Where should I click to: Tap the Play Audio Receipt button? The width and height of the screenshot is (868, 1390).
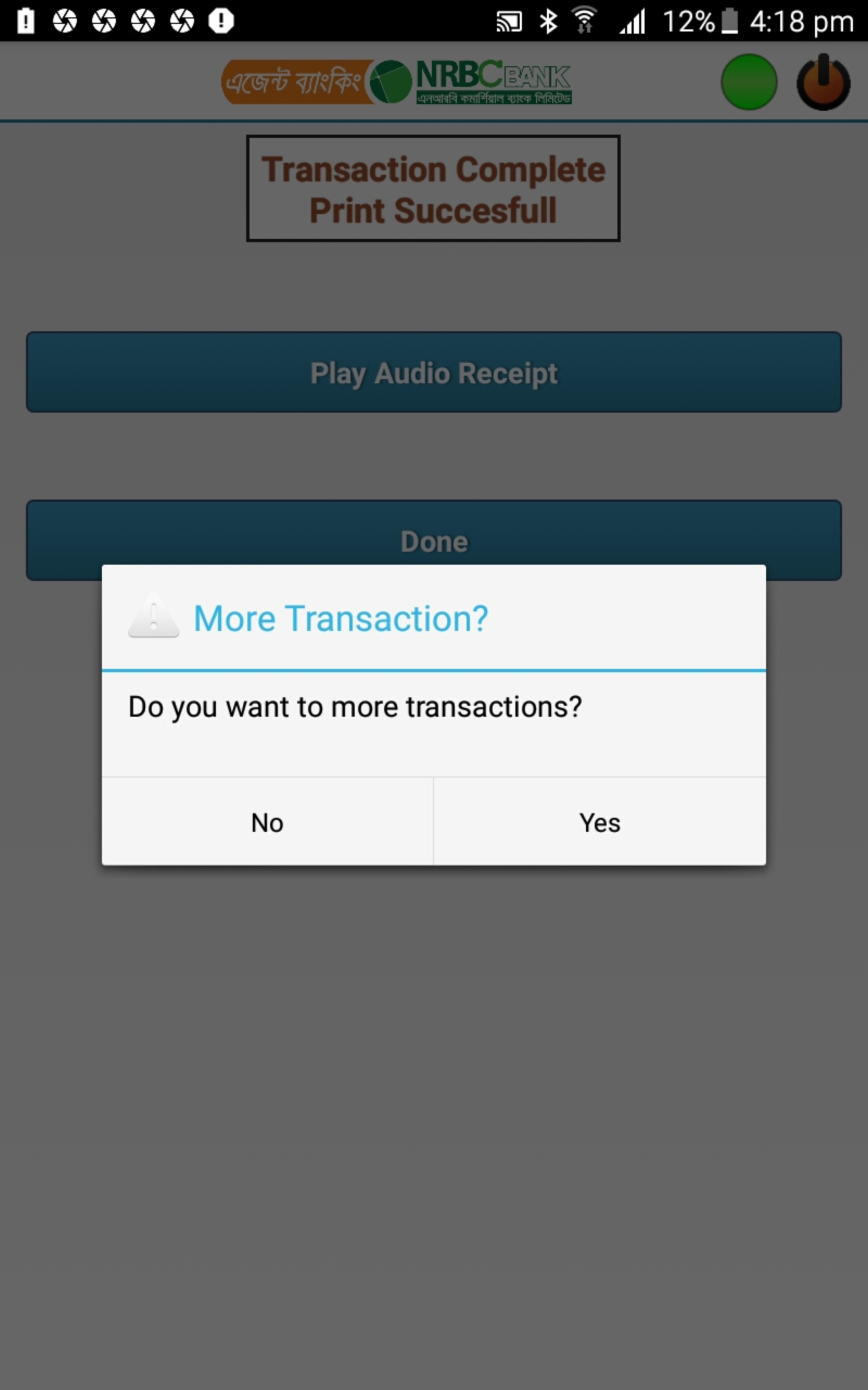(x=434, y=372)
